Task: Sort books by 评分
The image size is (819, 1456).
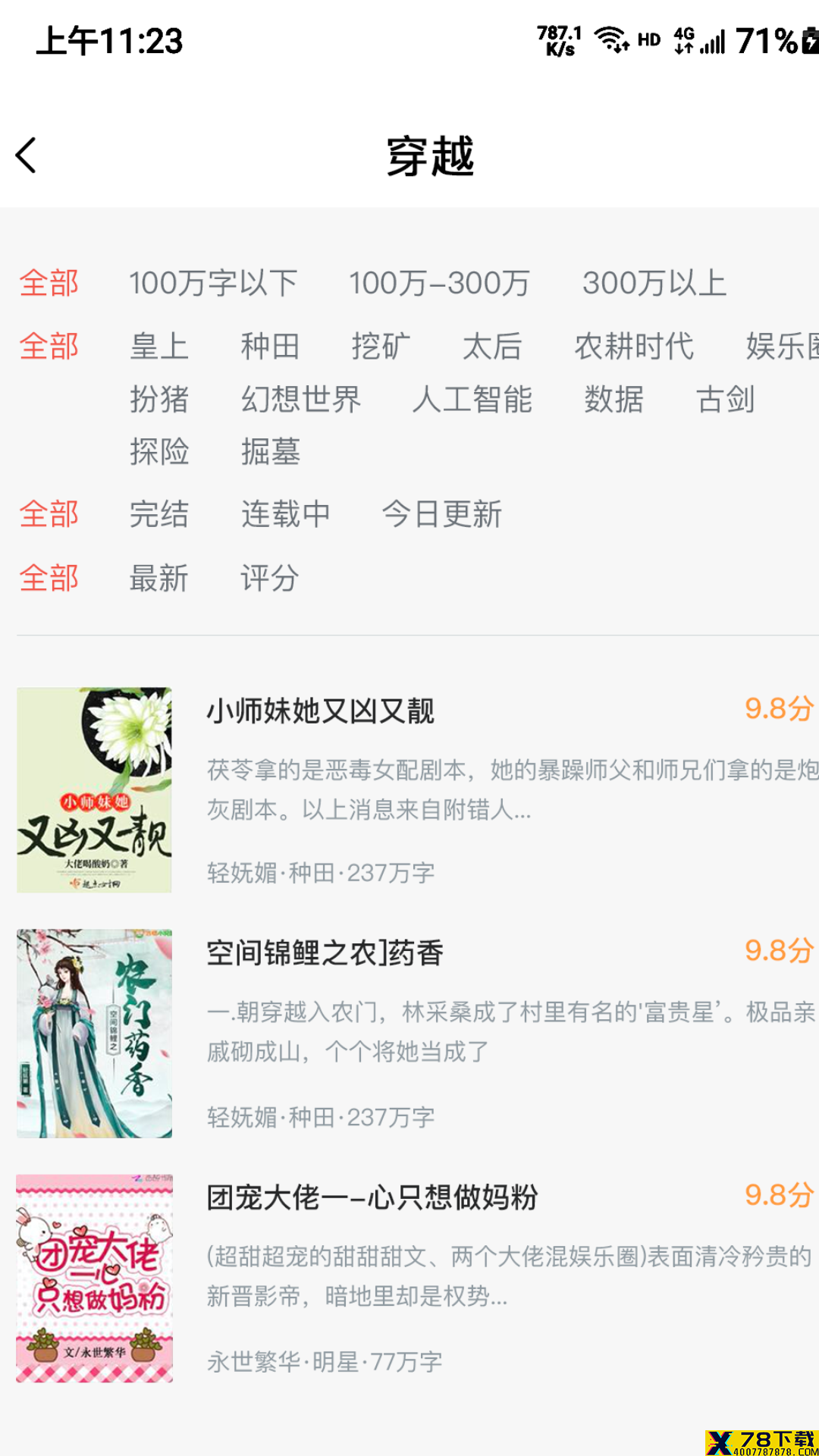Action: pos(270,578)
